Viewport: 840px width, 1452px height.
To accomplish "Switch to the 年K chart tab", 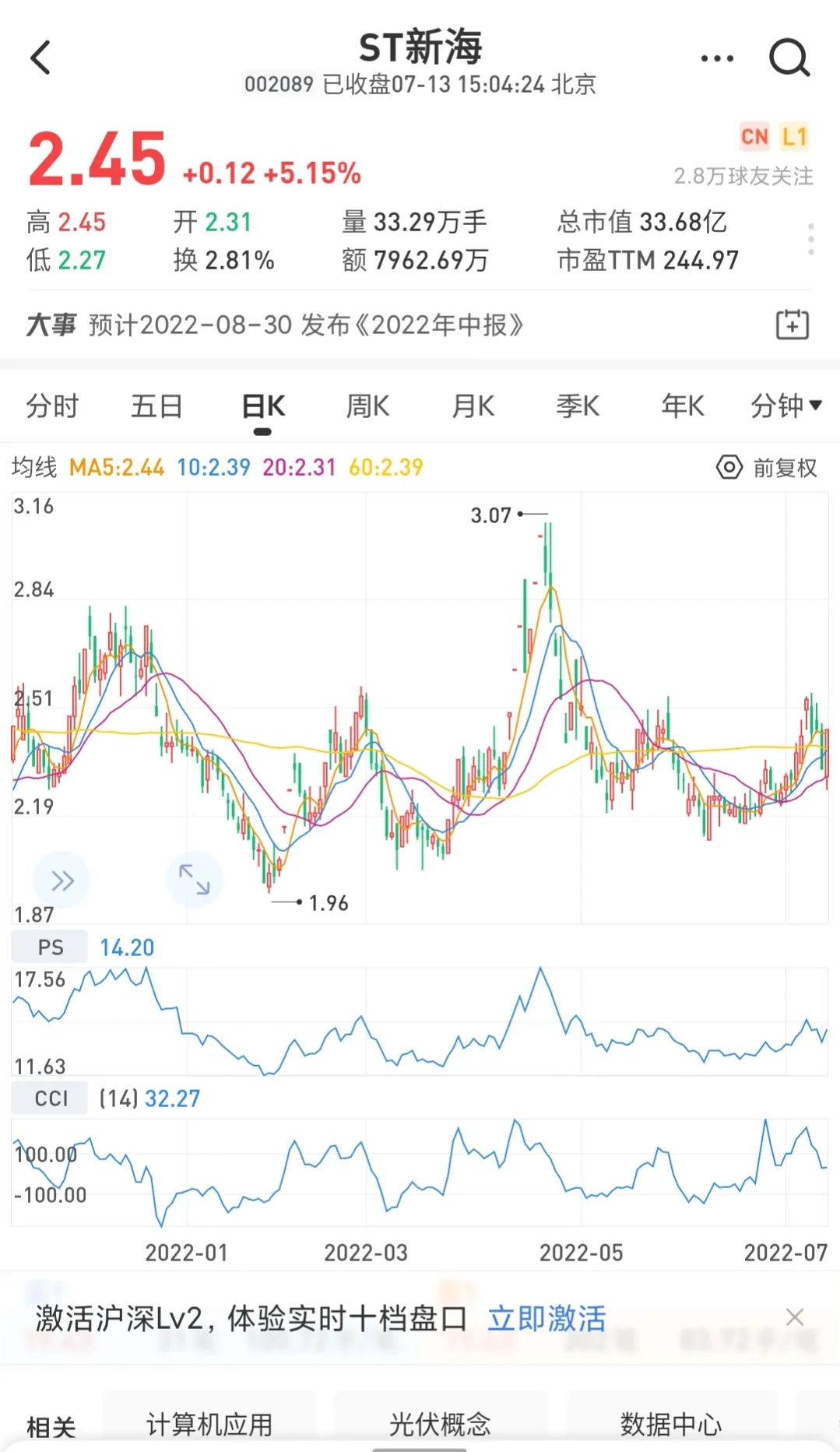I will tap(682, 406).
